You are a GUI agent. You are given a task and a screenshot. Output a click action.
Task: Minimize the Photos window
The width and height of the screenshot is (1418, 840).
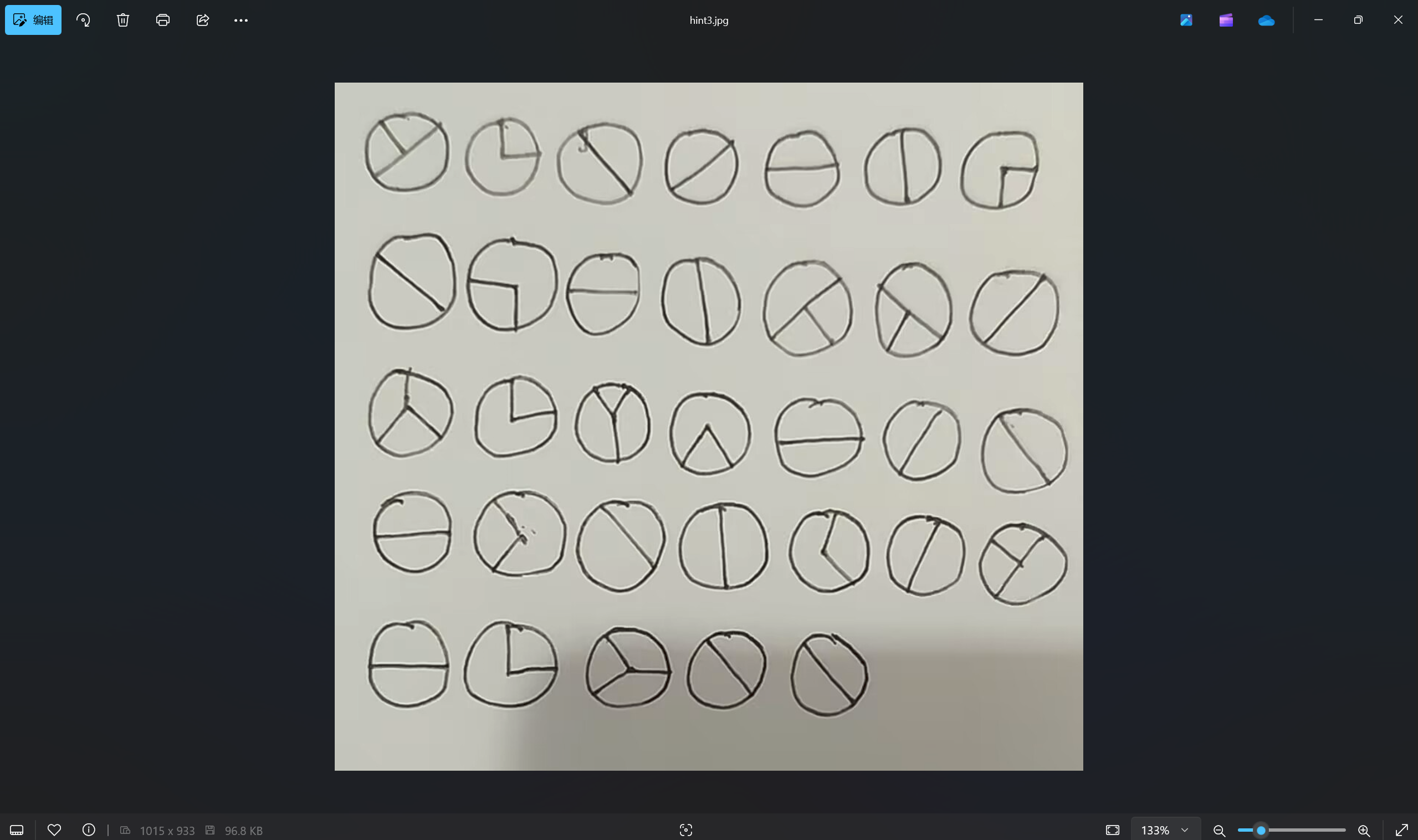(x=1318, y=20)
